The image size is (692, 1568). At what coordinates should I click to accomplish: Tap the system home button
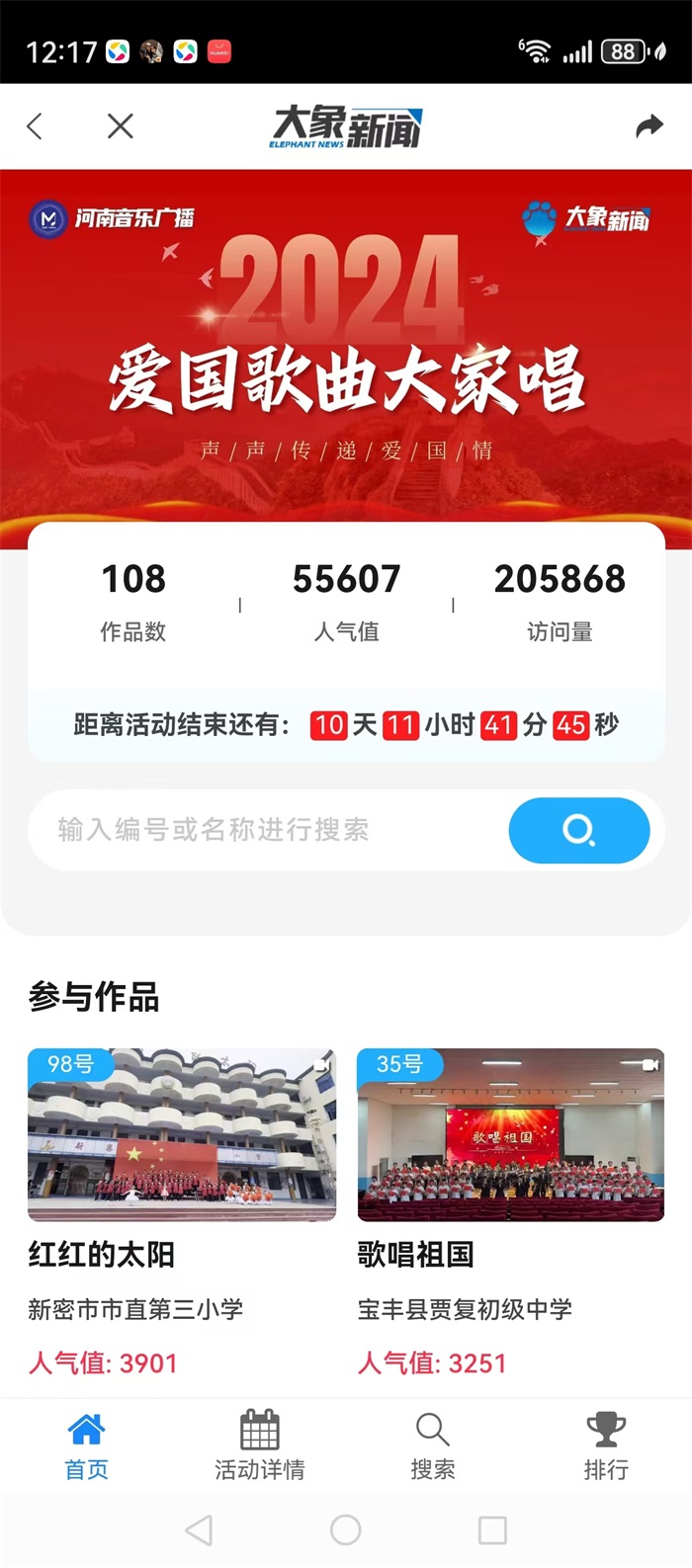(x=345, y=1530)
